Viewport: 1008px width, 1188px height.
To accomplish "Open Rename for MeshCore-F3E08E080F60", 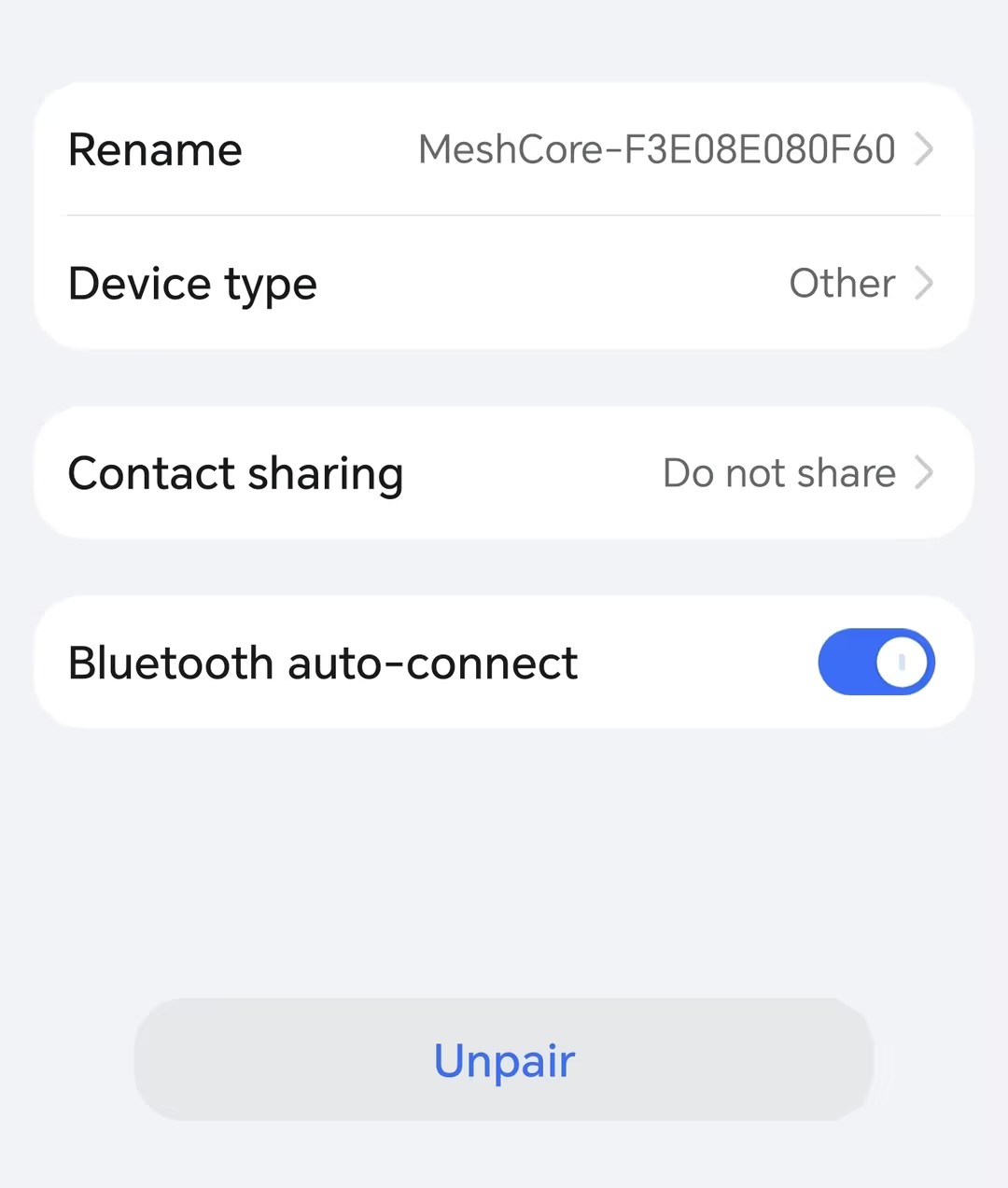I will coord(504,149).
